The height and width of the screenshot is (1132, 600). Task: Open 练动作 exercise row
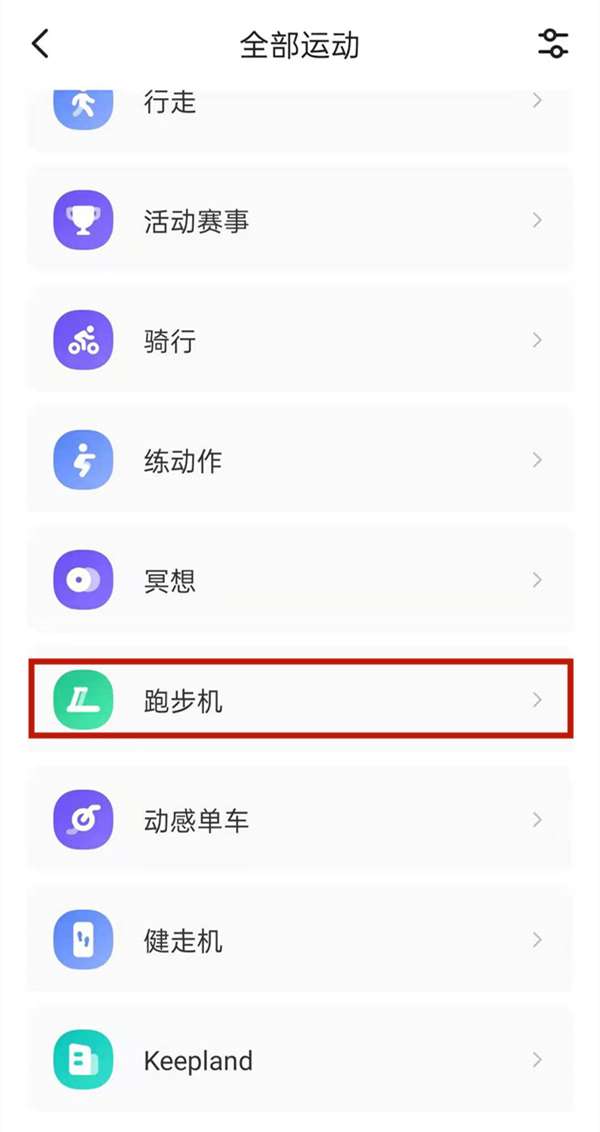(300, 462)
